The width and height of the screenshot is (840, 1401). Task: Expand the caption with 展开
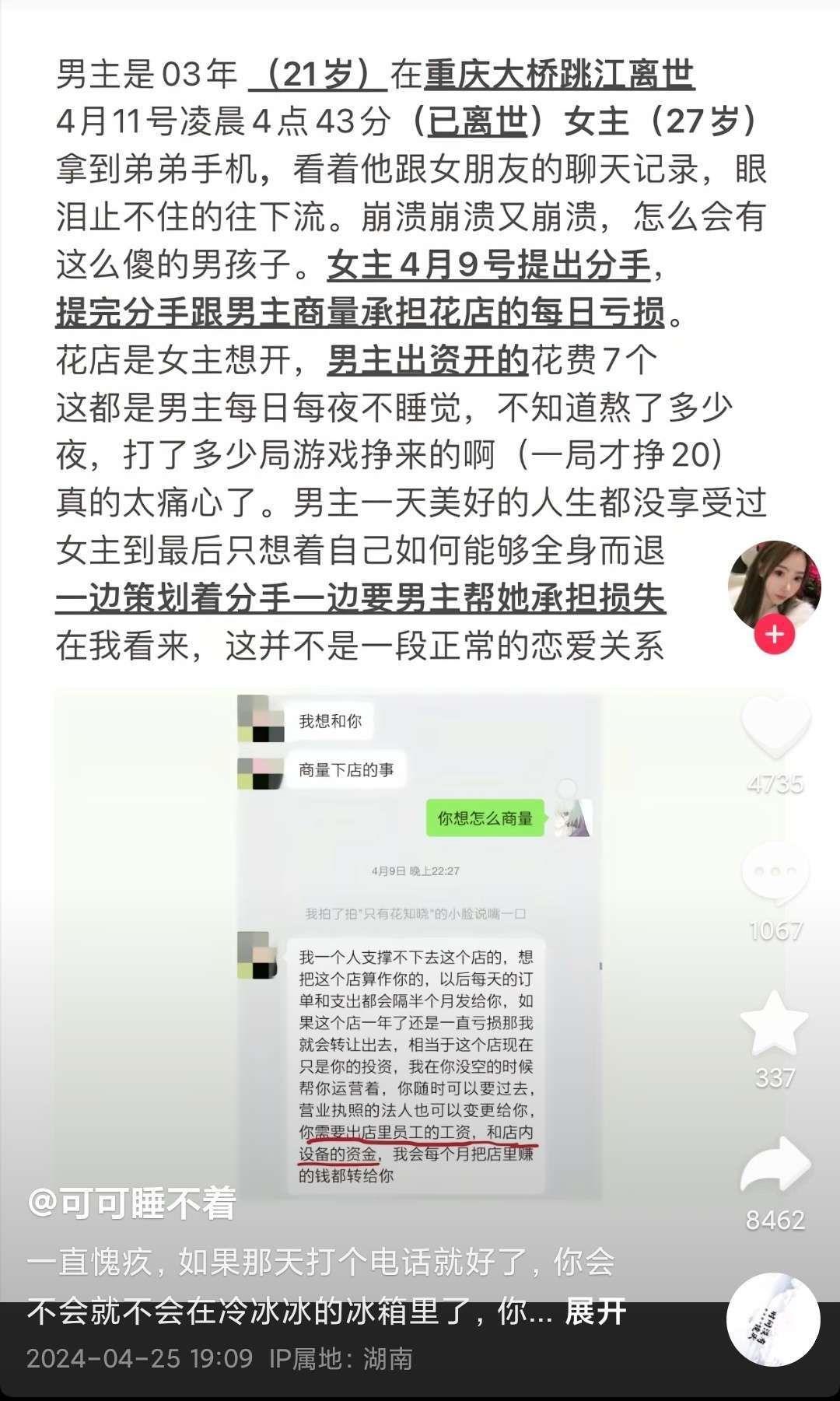click(x=596, y=1312)
